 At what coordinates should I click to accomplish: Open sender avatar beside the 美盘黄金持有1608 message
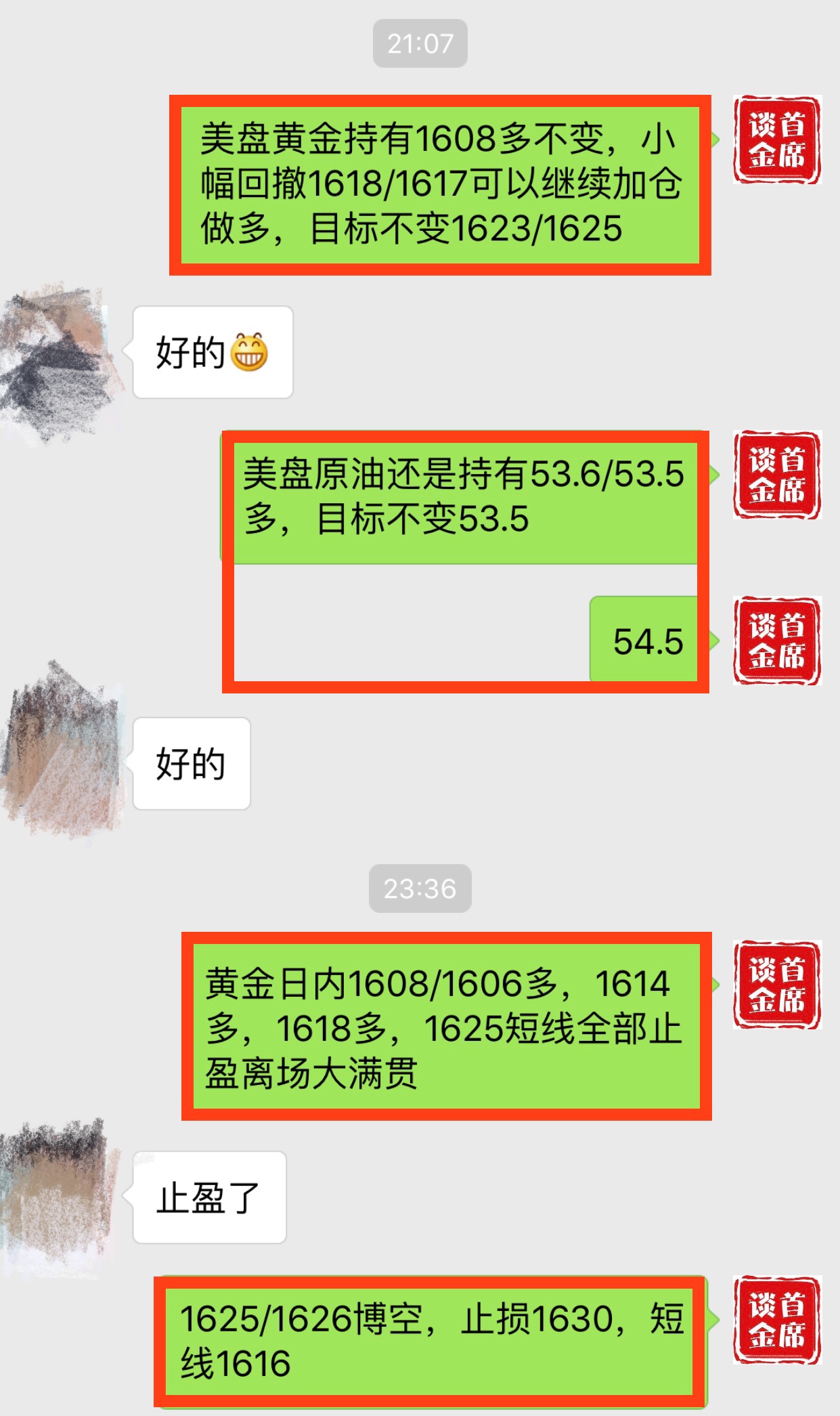777,140
